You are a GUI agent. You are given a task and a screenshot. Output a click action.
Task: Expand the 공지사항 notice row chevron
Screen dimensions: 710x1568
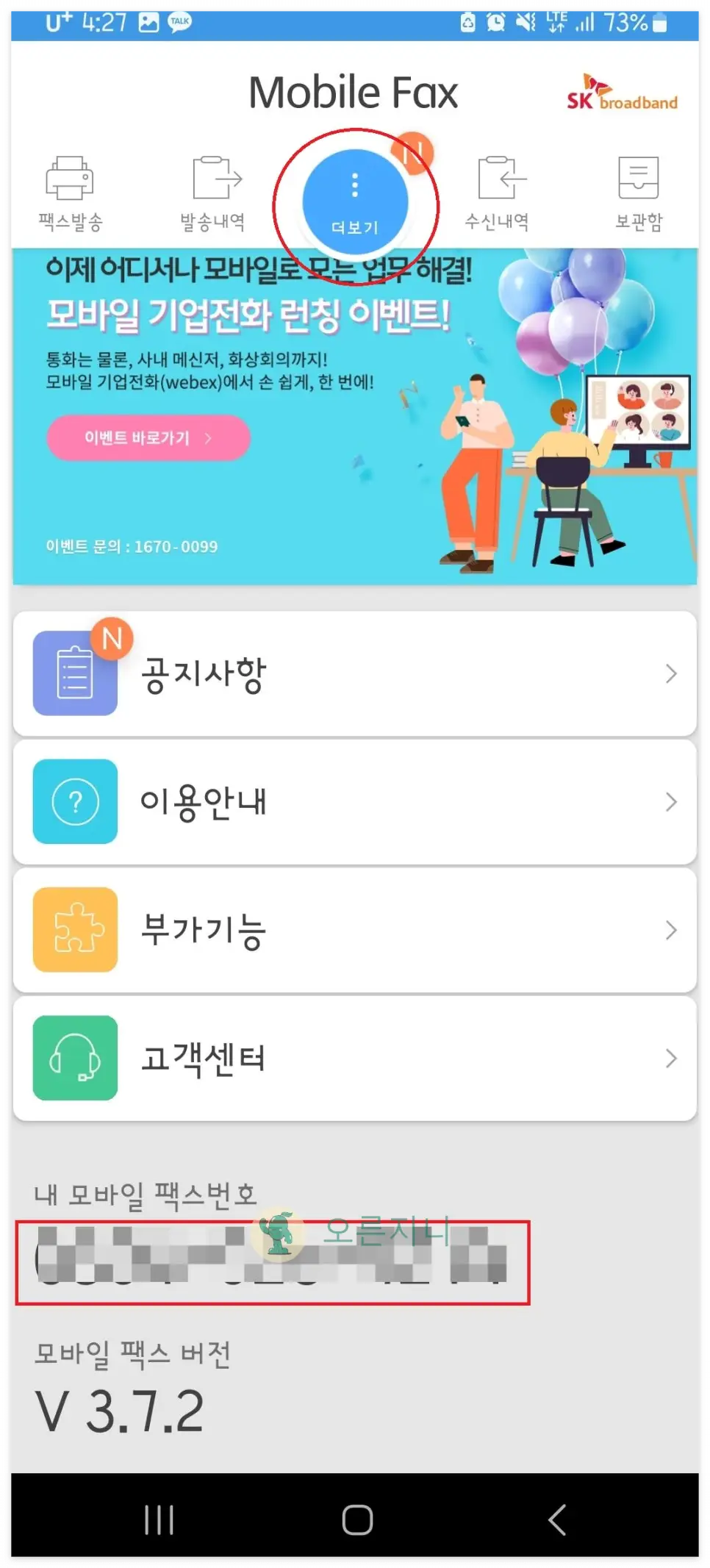[x=670, y=673]
